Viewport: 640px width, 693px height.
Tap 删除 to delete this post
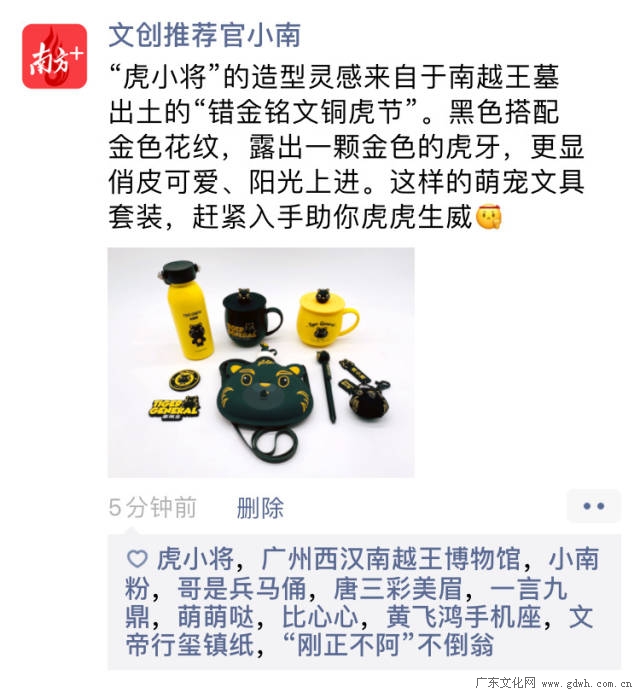pos(260,508)
